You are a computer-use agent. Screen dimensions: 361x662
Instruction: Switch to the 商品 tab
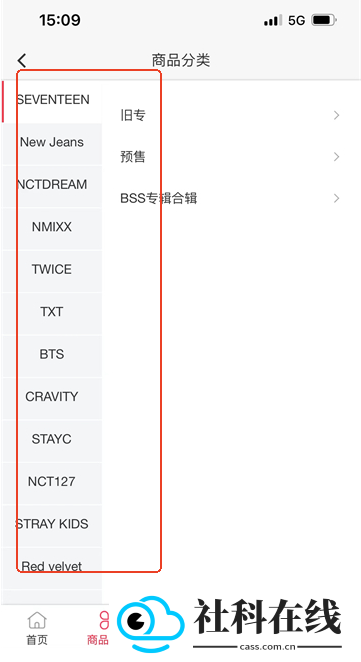point(98,629)
